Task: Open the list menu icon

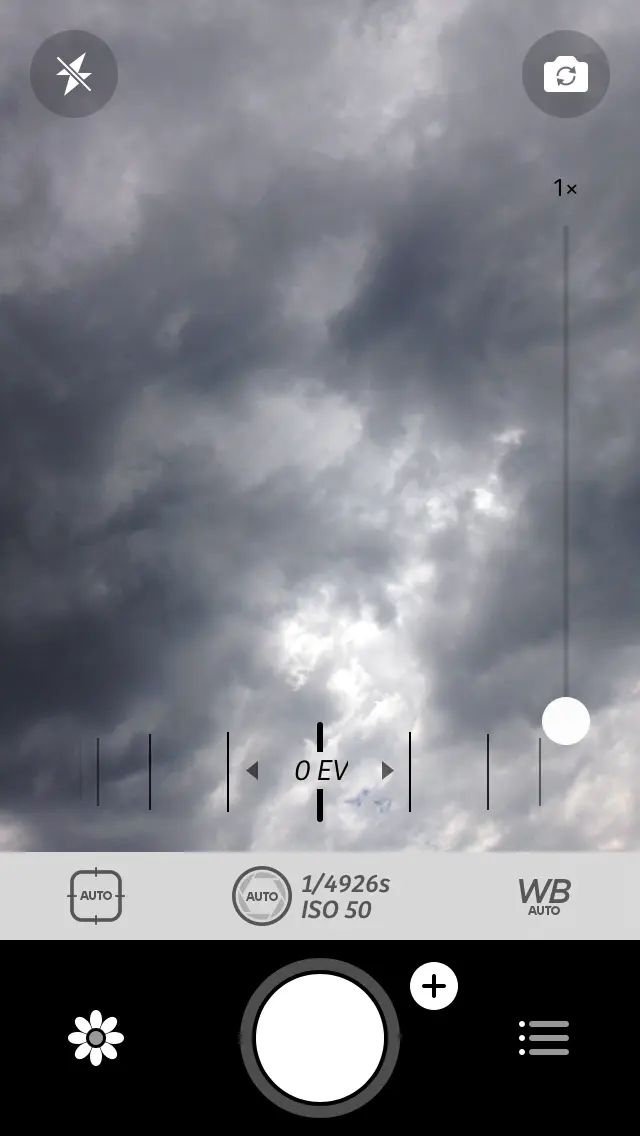Action: pyautogui.click(x=544, y=1038)
